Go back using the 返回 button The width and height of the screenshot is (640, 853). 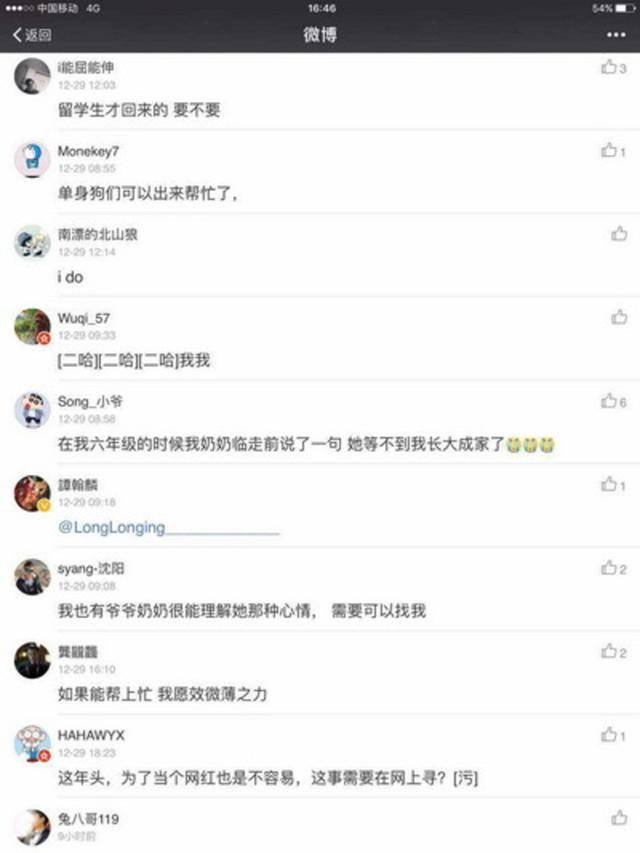pyautogui.click(x=32, y=35)
